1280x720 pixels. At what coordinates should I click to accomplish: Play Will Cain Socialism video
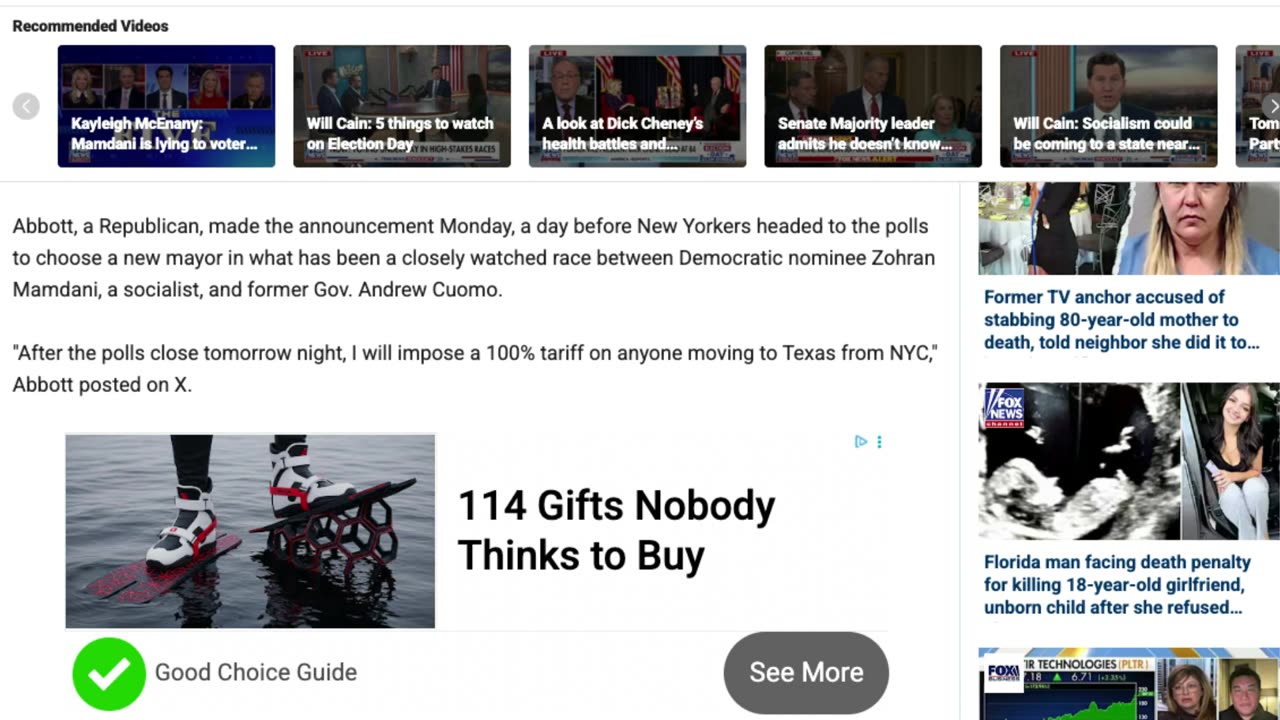[1108, 105]
